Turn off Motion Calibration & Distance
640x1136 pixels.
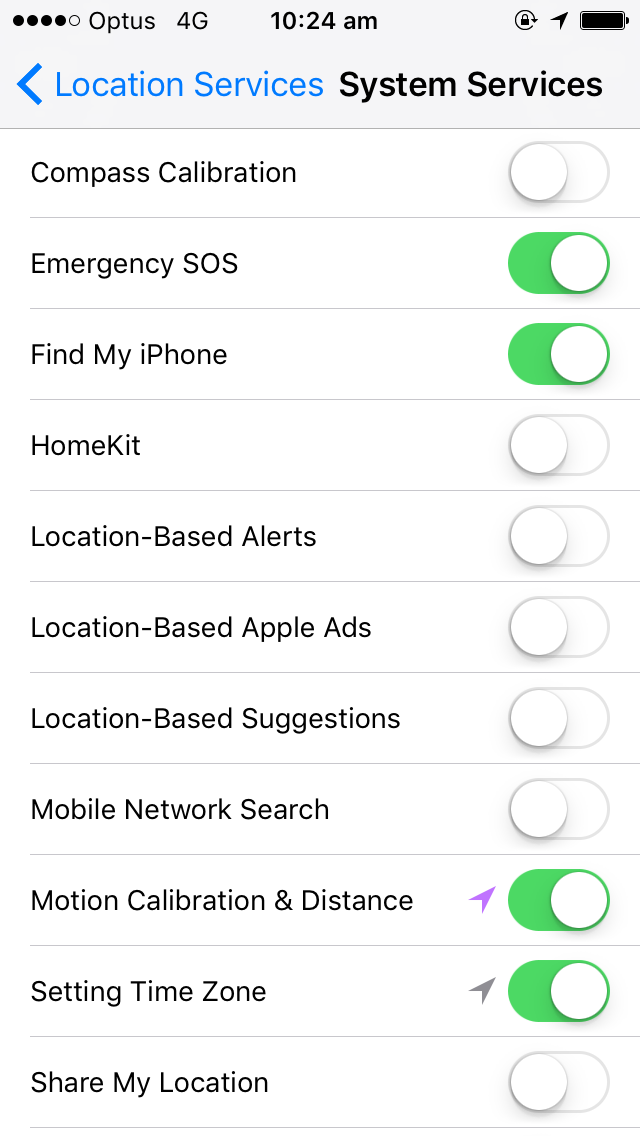558,901
